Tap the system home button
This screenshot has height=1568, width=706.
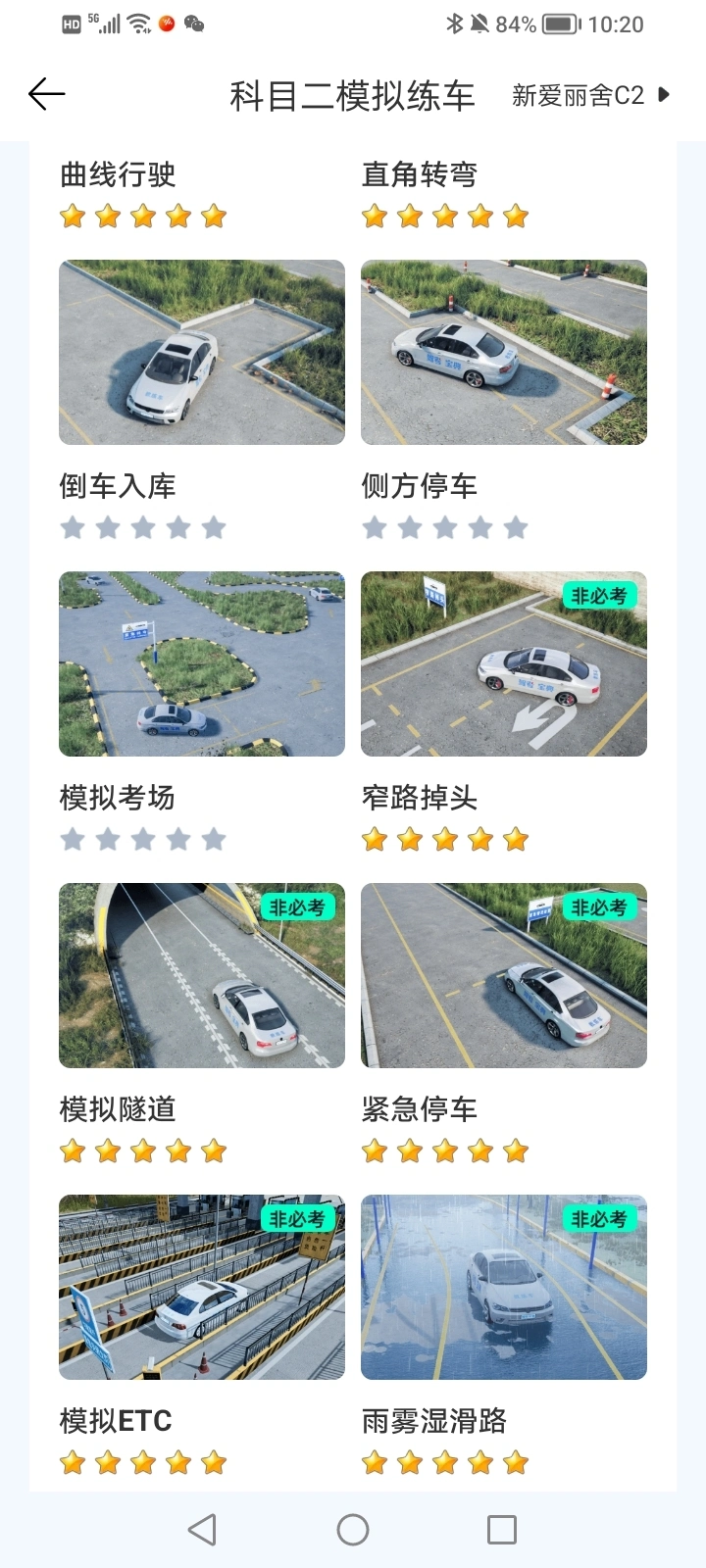(x=353, y=1529)
